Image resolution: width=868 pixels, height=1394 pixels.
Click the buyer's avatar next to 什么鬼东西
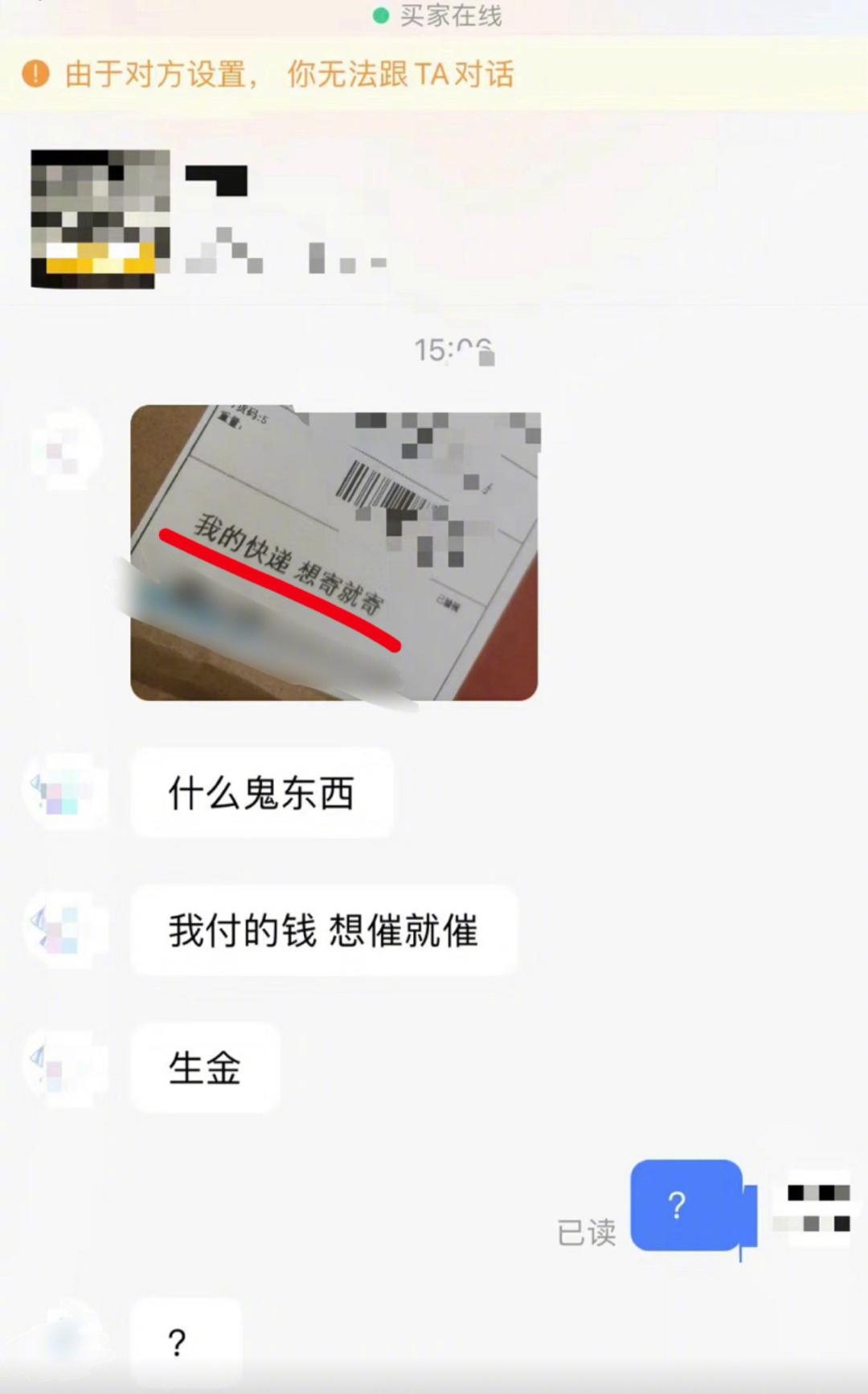coord(66,792)
